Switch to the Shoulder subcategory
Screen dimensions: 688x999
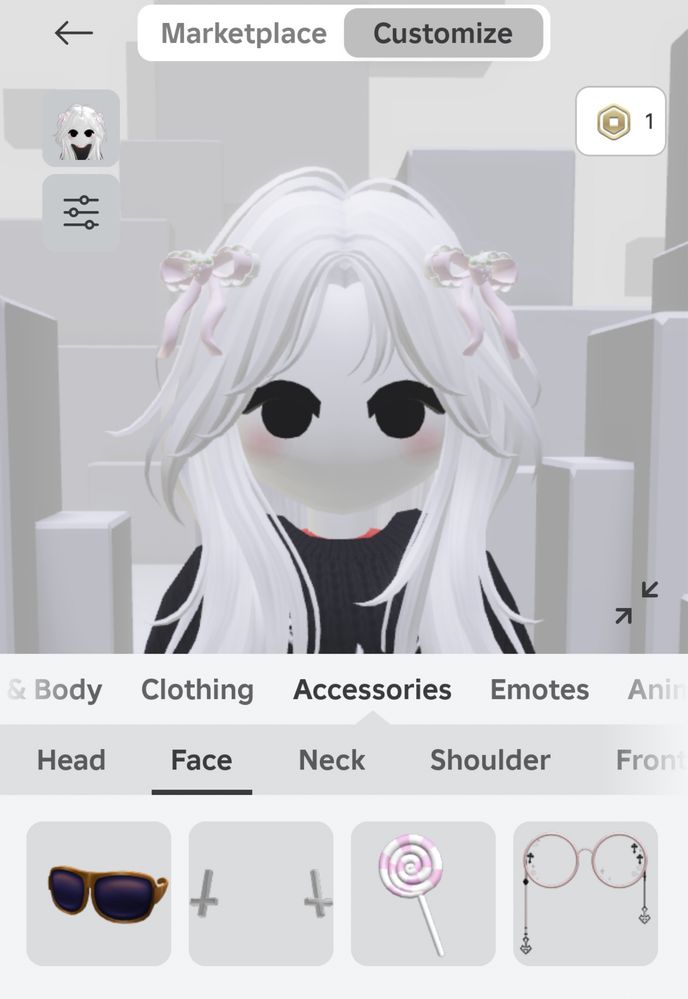point(490,760)
